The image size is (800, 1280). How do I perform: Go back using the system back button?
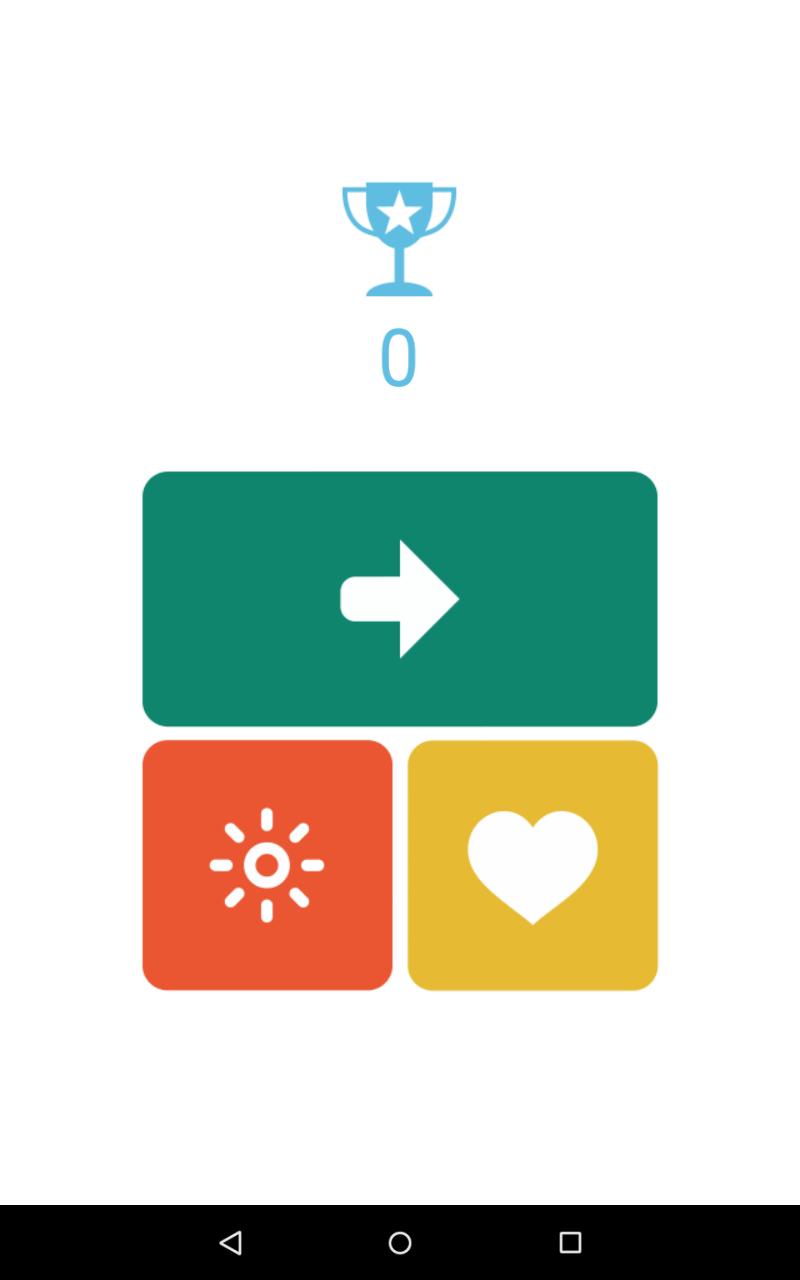pos(231,1242)
